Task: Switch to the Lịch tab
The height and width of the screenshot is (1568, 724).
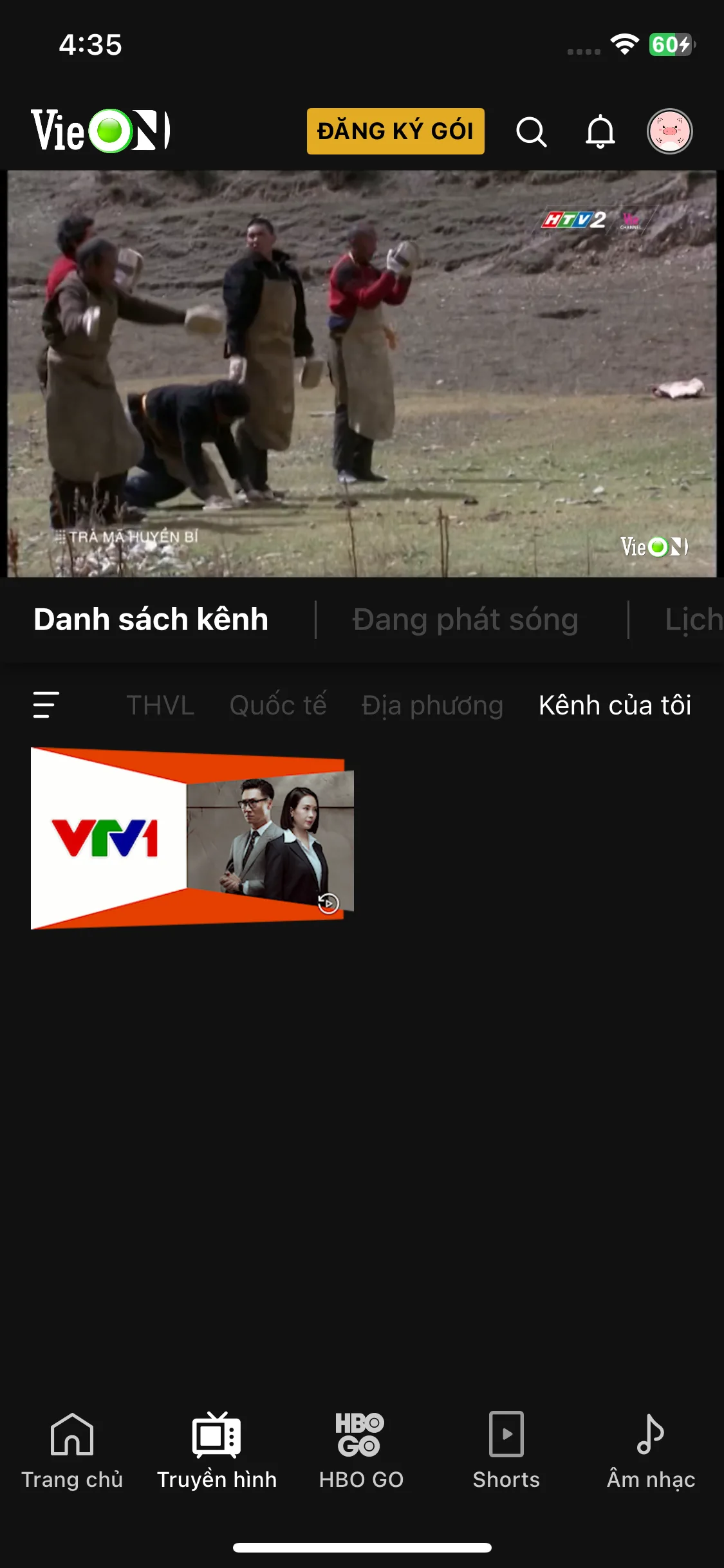Action: 695,619
